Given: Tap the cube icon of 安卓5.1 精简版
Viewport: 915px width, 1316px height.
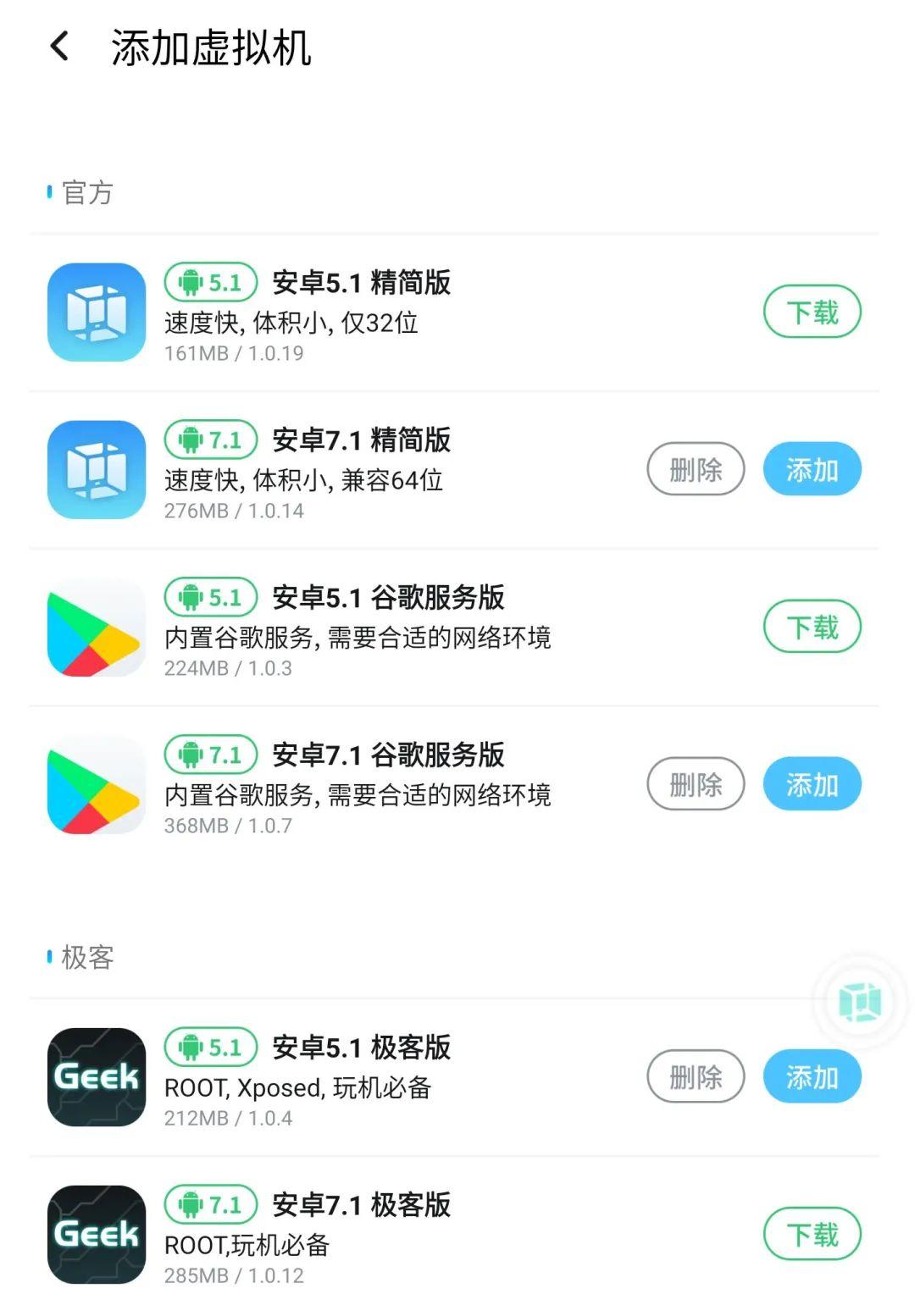Looking at the screenshot, I should point(96,312).
